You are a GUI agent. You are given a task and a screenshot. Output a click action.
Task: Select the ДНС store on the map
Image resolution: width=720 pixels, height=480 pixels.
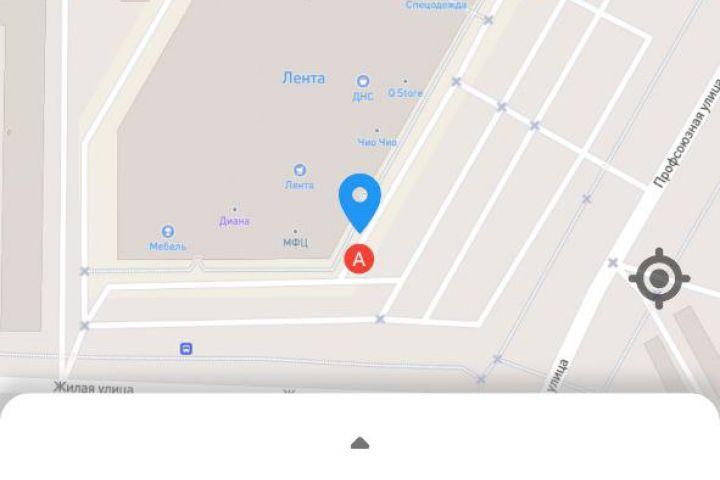[362, 82]
